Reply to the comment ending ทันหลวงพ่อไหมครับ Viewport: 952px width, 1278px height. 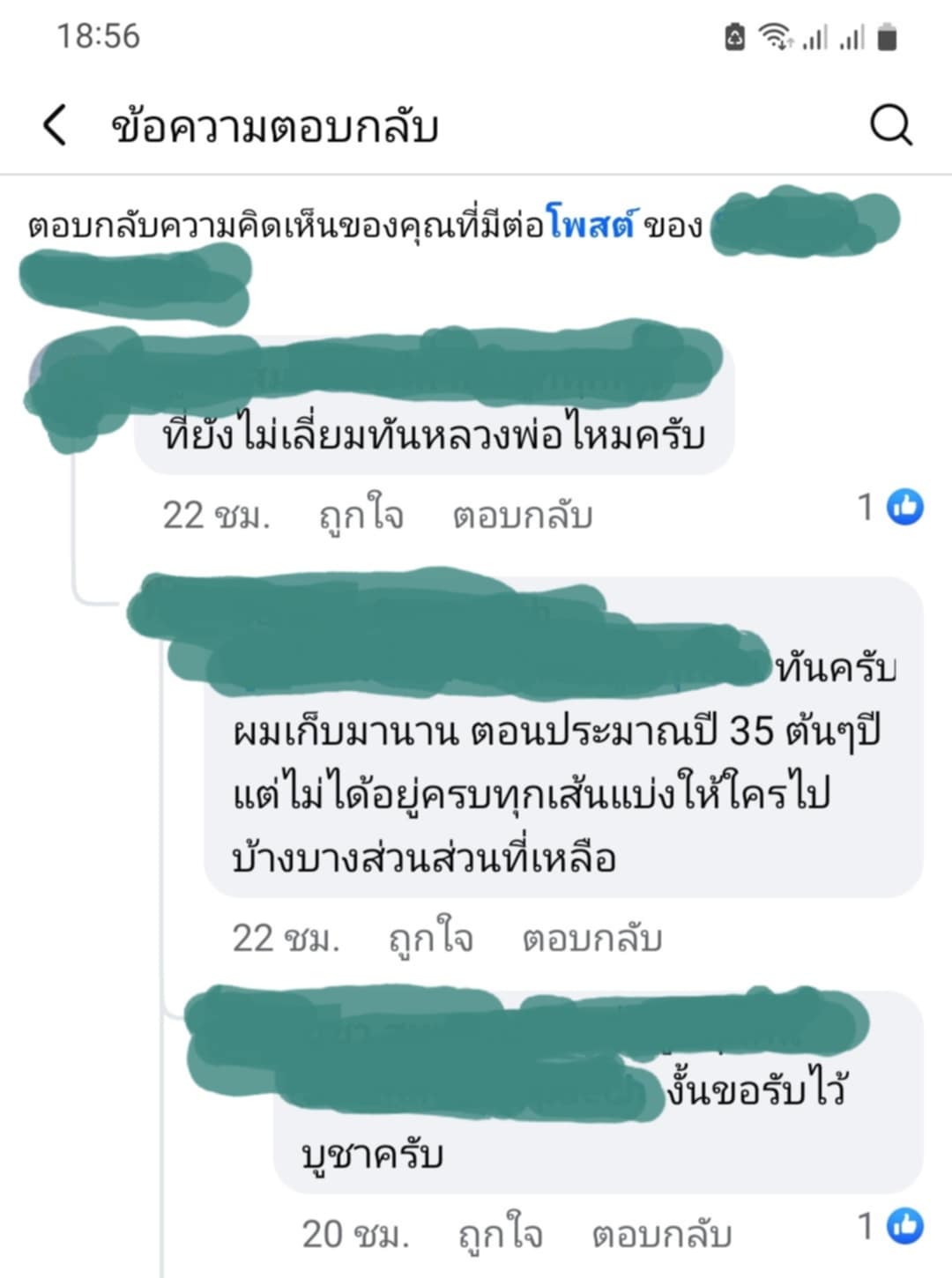click(x=522, y=515)
